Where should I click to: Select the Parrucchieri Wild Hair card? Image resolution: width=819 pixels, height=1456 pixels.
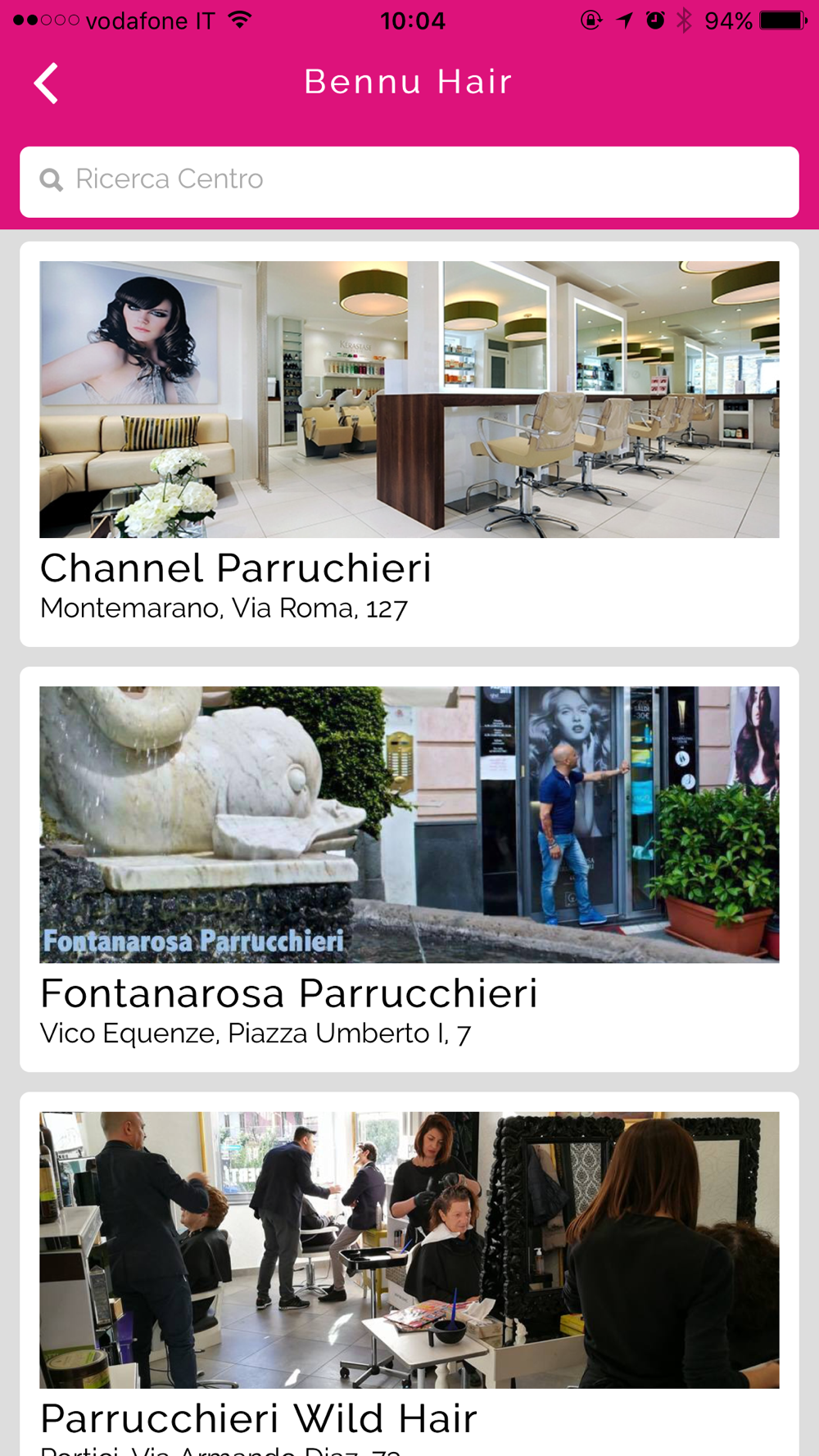(409, 1273)
